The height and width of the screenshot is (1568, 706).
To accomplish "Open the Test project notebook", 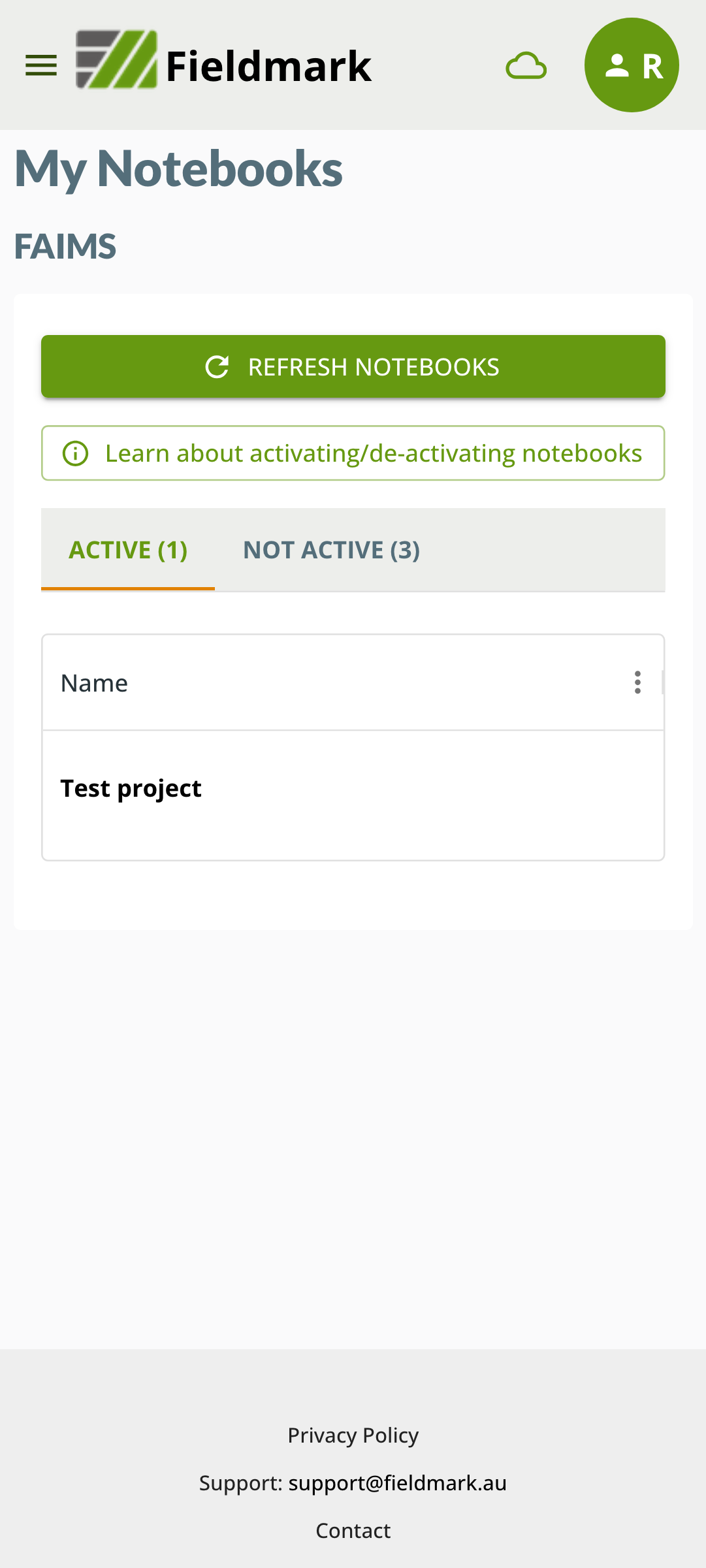I will 131,788.
